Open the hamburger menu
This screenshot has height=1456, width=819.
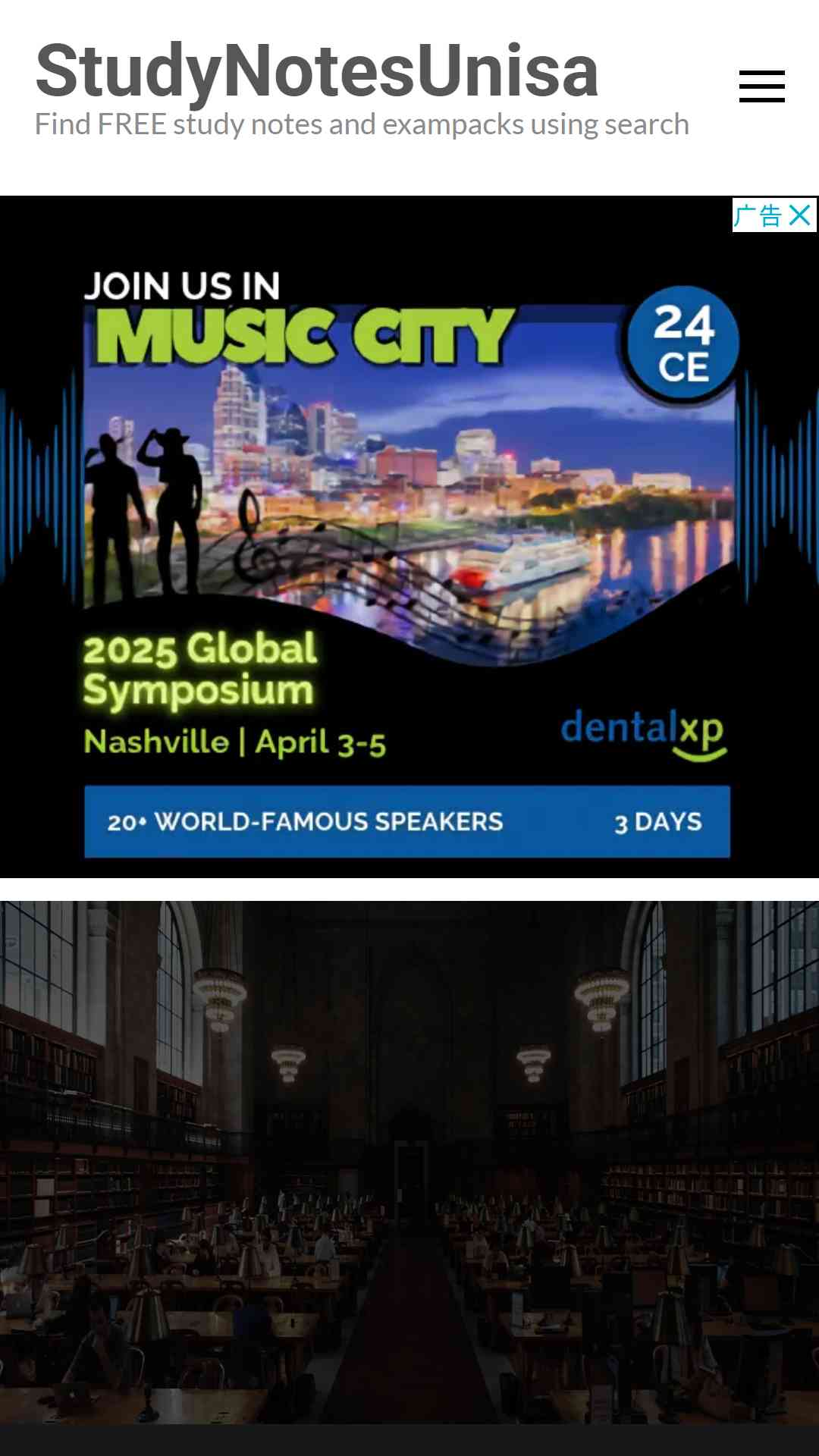(761, 86)
